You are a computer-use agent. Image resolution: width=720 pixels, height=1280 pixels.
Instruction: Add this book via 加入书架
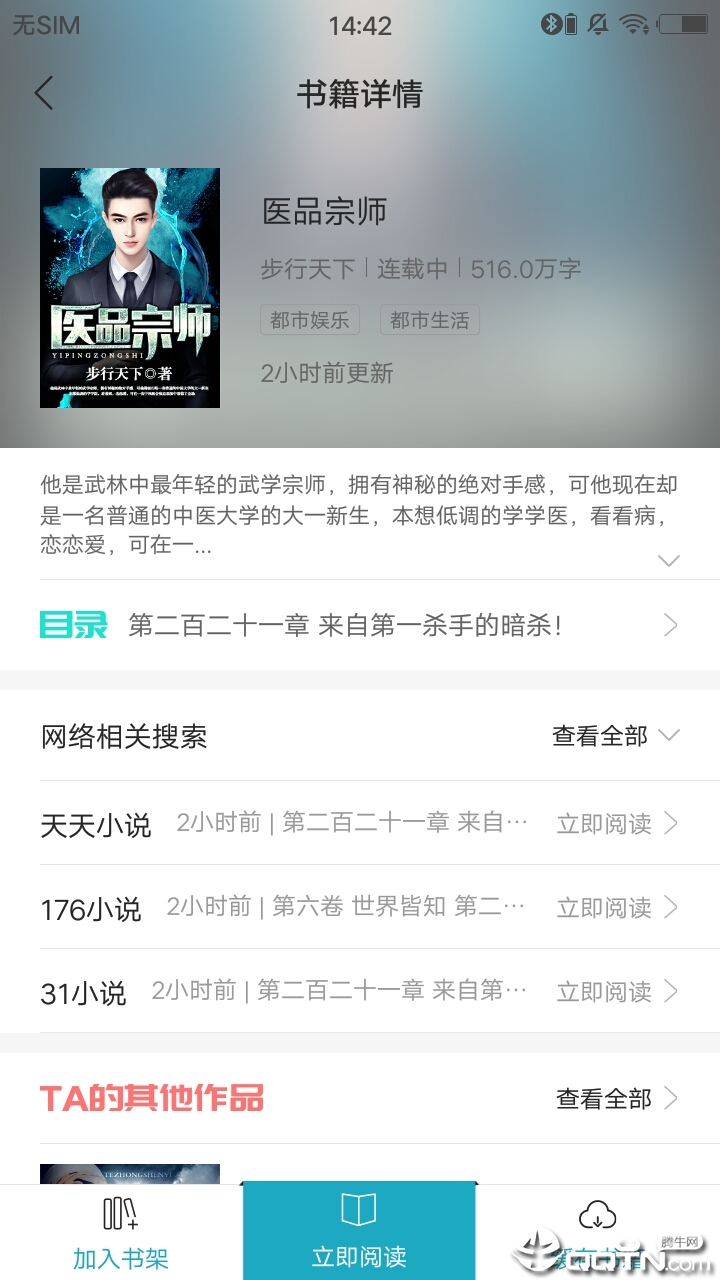(x=120, y=1233)
